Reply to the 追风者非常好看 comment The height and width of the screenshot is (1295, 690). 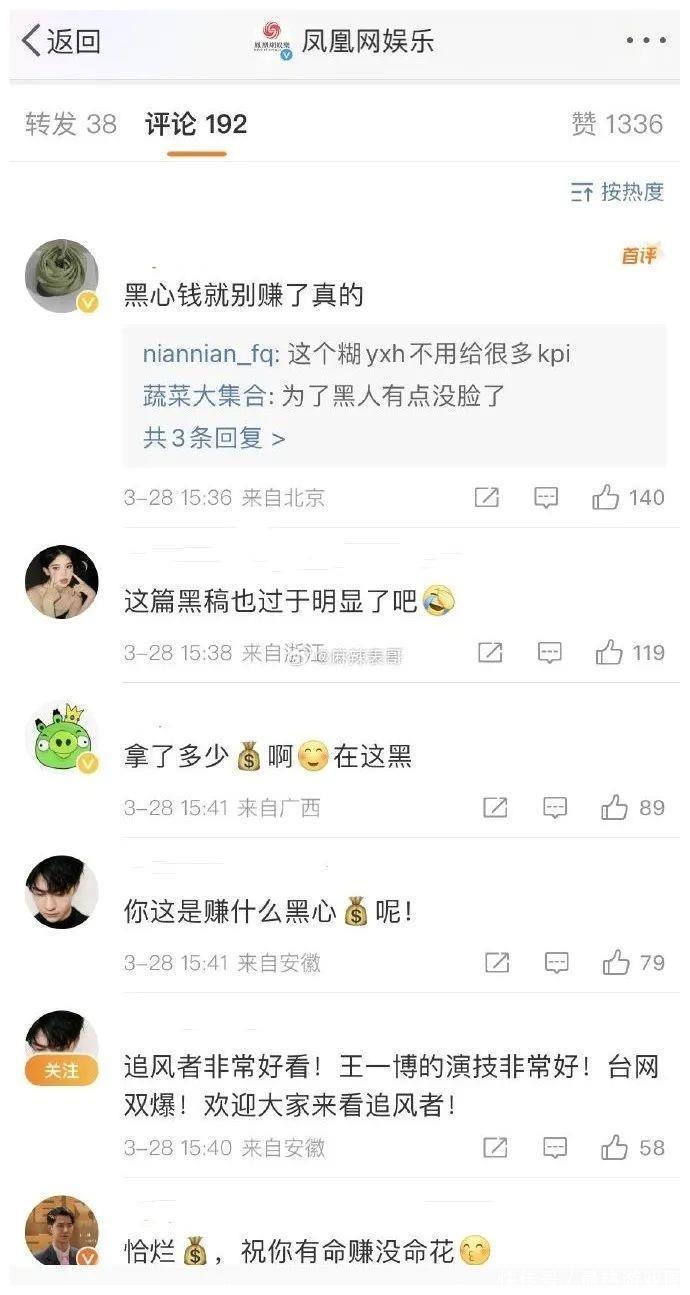tap(555, 1147)
